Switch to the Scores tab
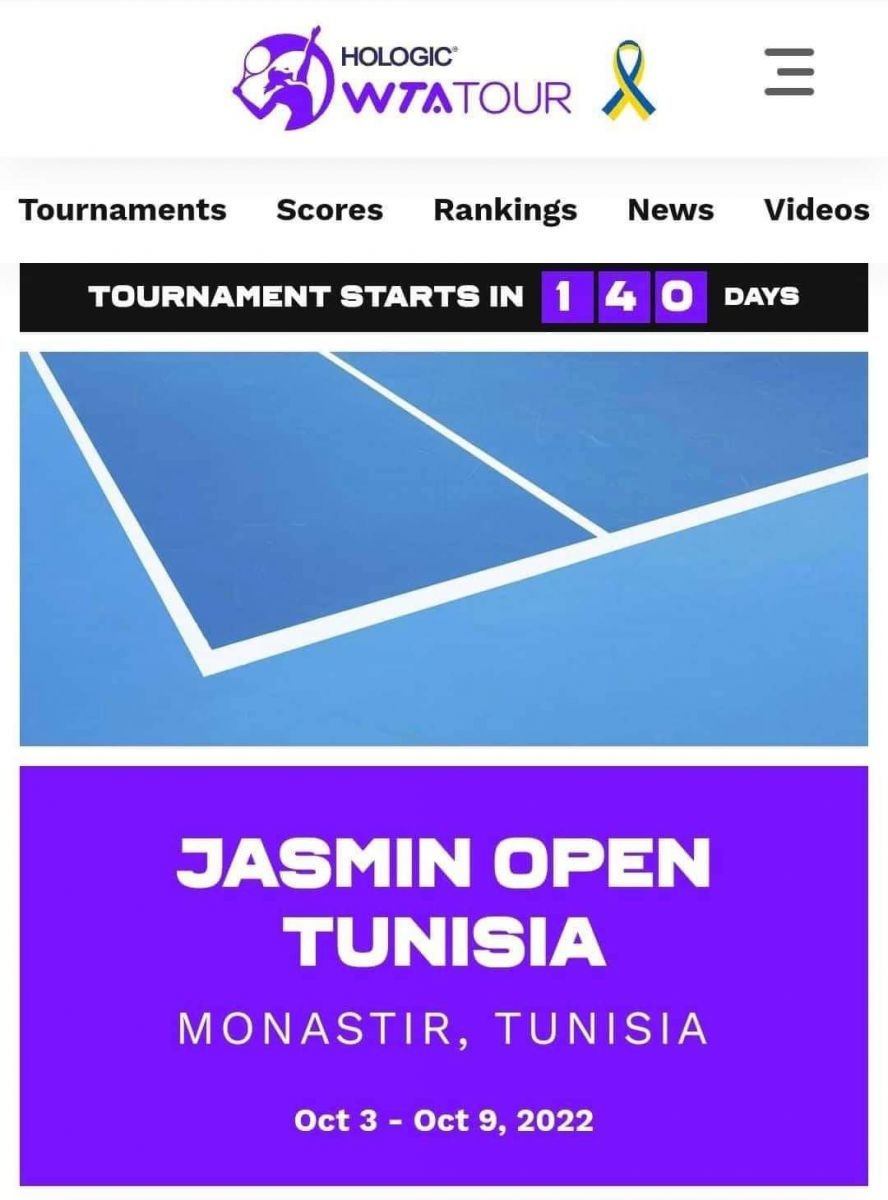888x1200 pixels. pos(329,210)
